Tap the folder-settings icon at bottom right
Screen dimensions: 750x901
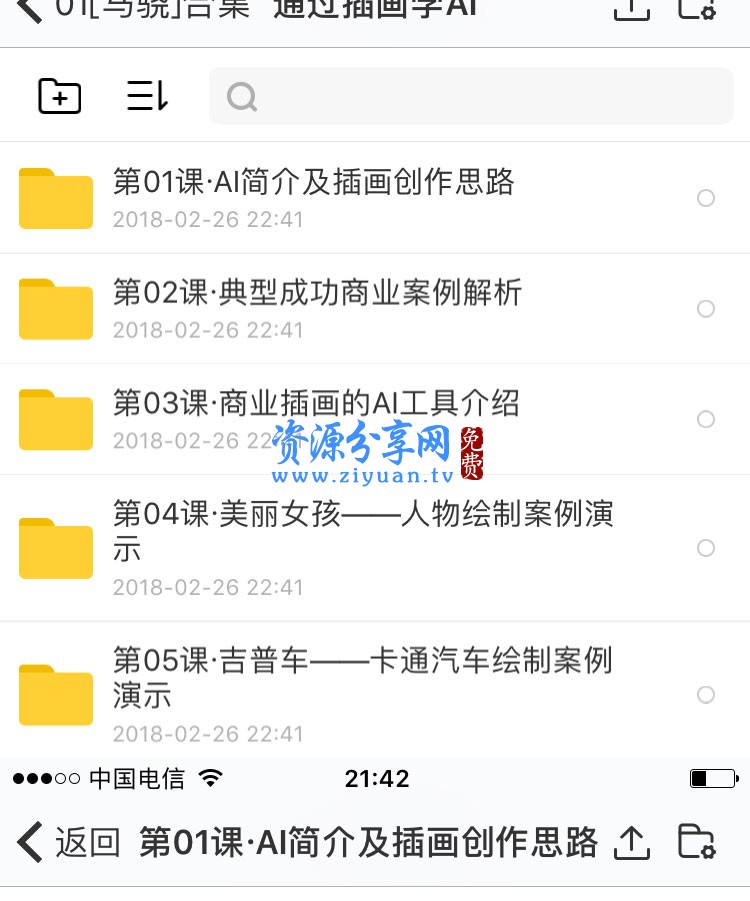pyautogui.click(x=698, y=843)
